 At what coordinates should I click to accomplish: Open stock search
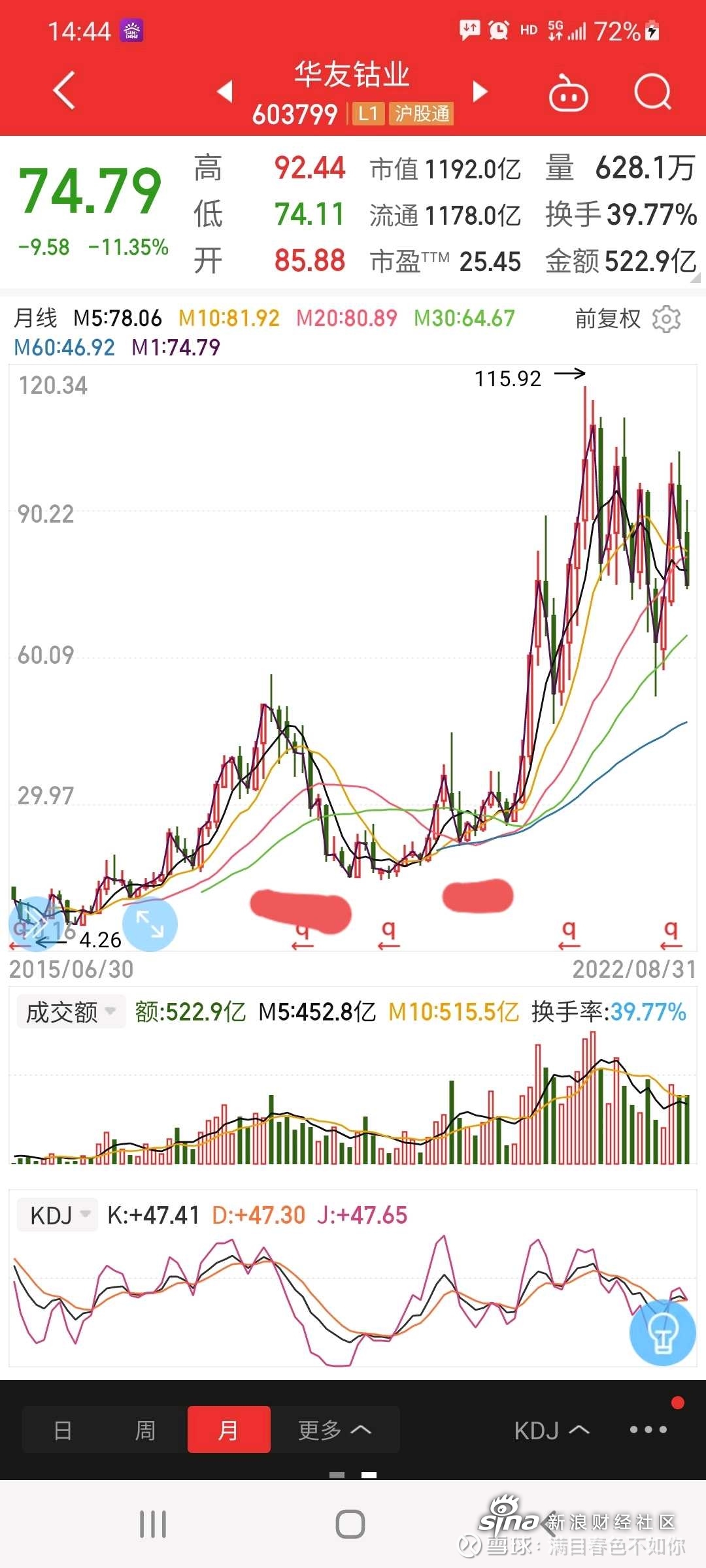tap(652, 92)
